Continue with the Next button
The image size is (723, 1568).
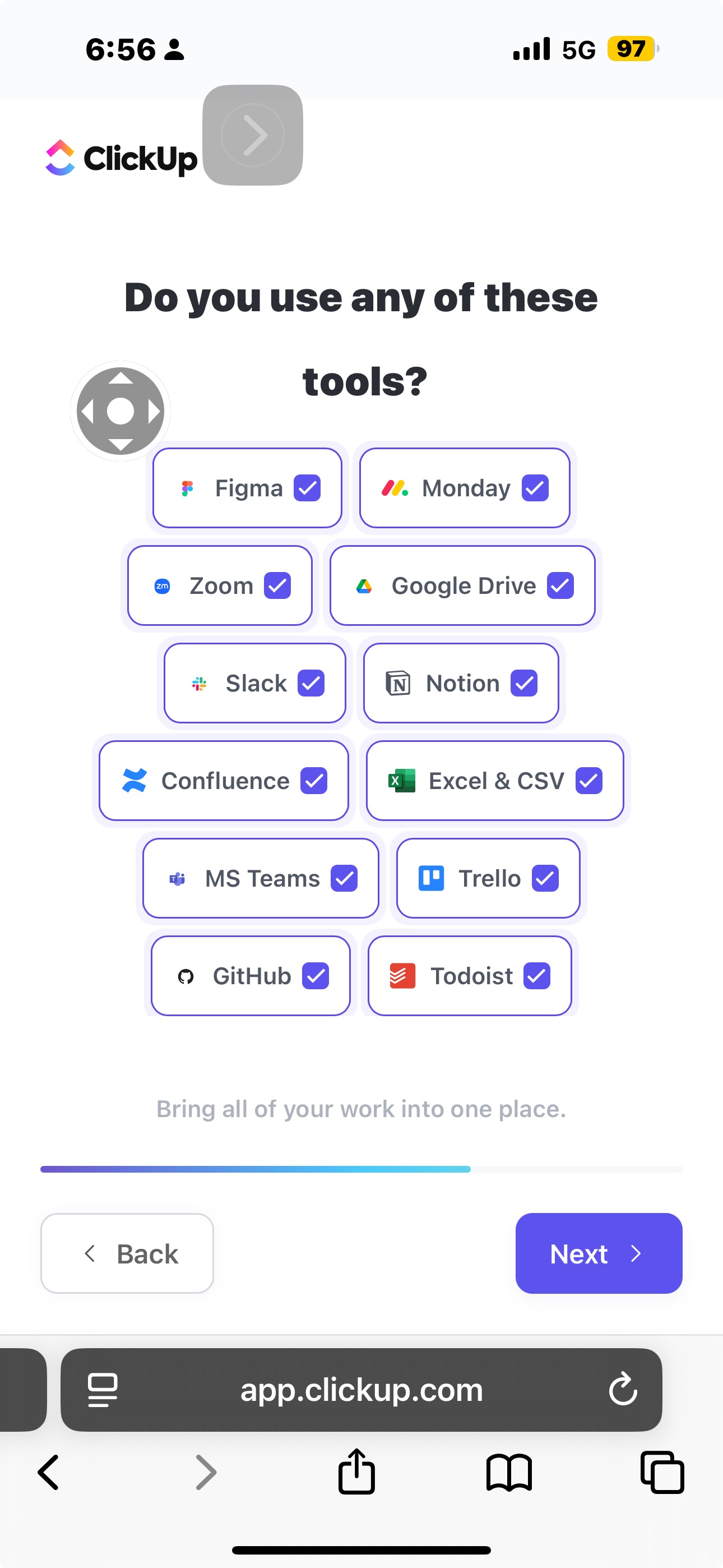[598, 1253]
